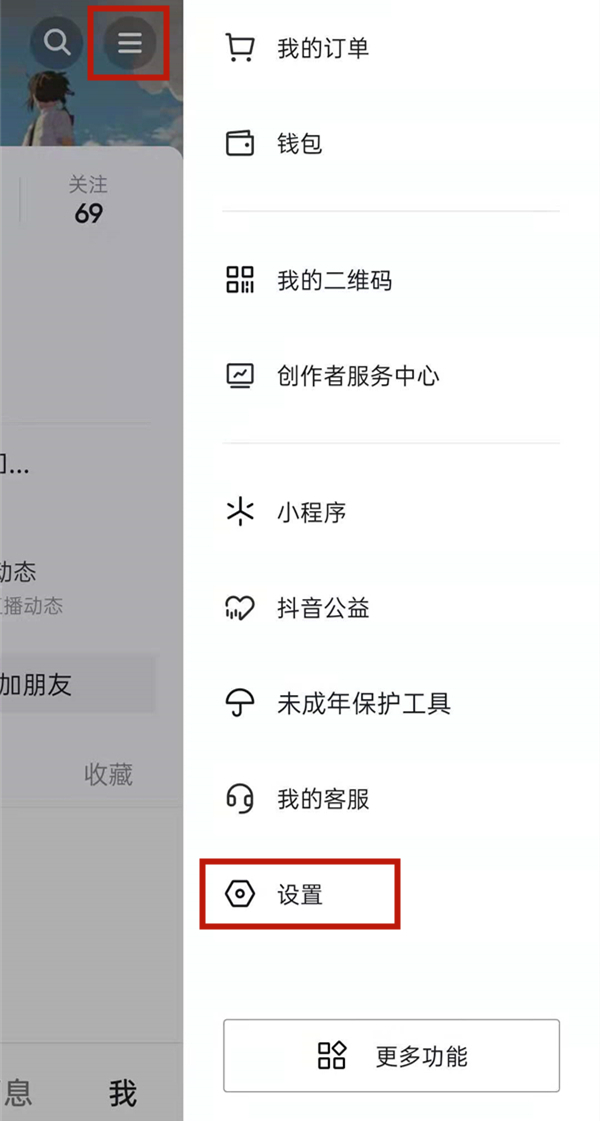
Task: Show 我的二维码
Action: coord(334,280)
